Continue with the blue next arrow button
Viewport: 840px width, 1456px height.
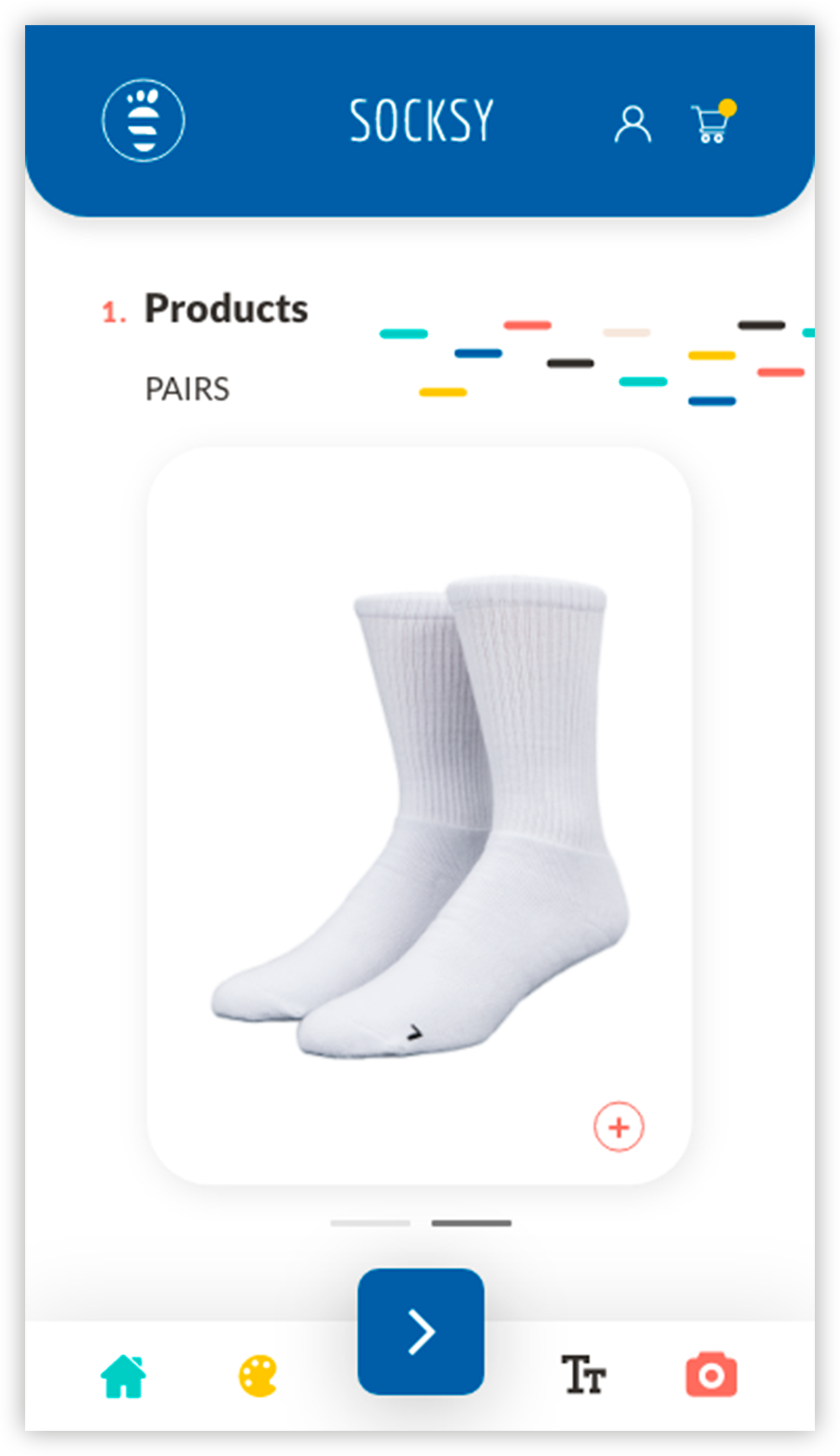(x=421, y=1331)
